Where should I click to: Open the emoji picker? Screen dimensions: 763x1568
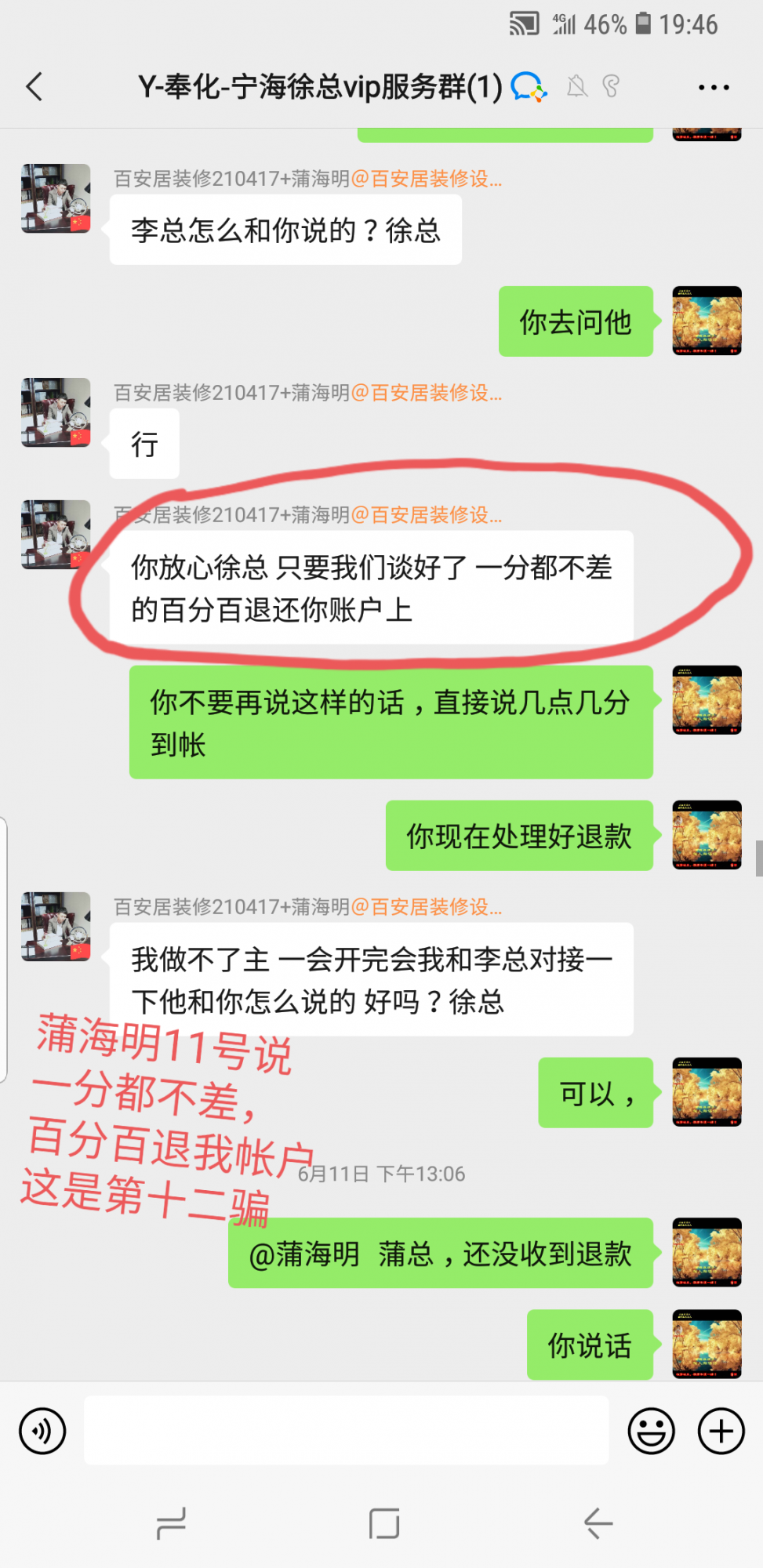pyautogui.click(x=651, y=1431)
